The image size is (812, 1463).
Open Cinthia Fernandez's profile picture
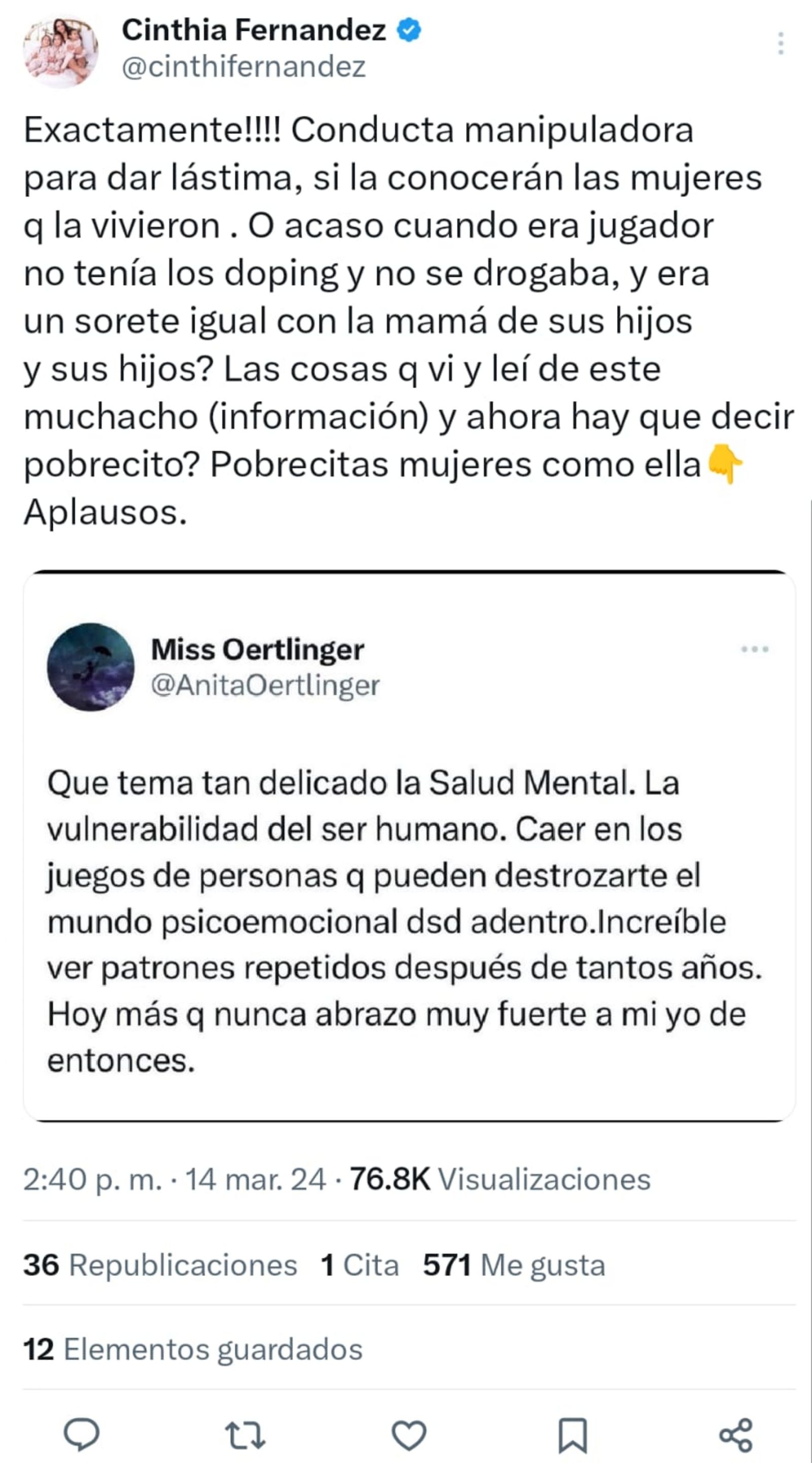pos(60,52)
